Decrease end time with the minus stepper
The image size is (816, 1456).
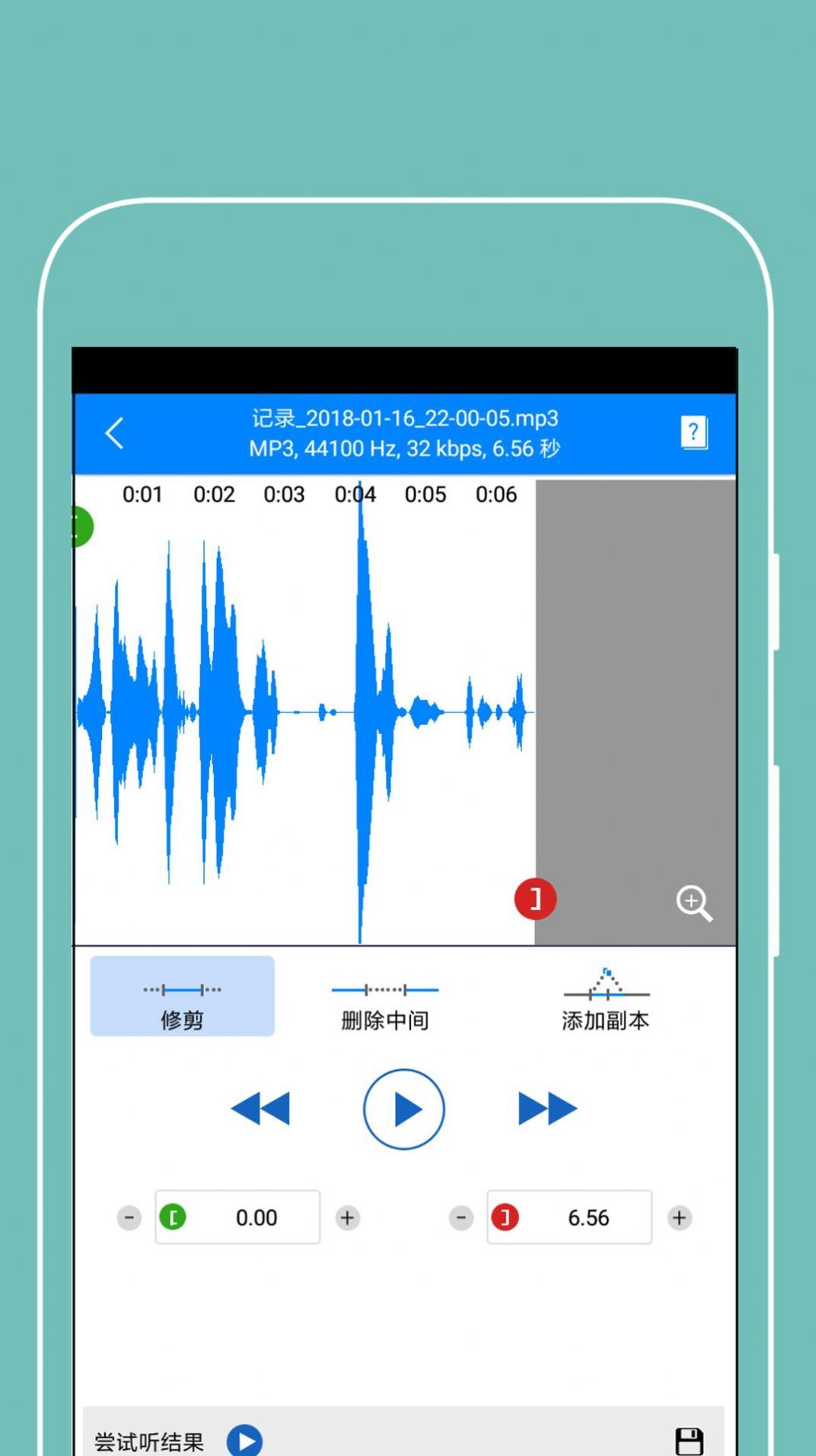click(460, 1217)
